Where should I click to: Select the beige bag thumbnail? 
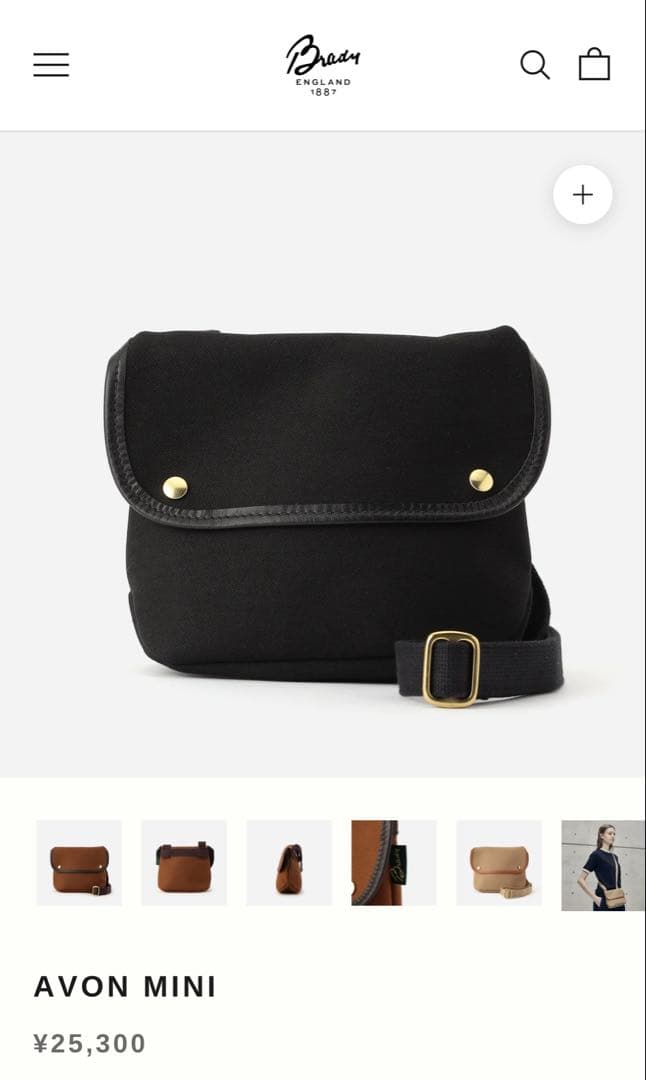[x=499, y=863]
